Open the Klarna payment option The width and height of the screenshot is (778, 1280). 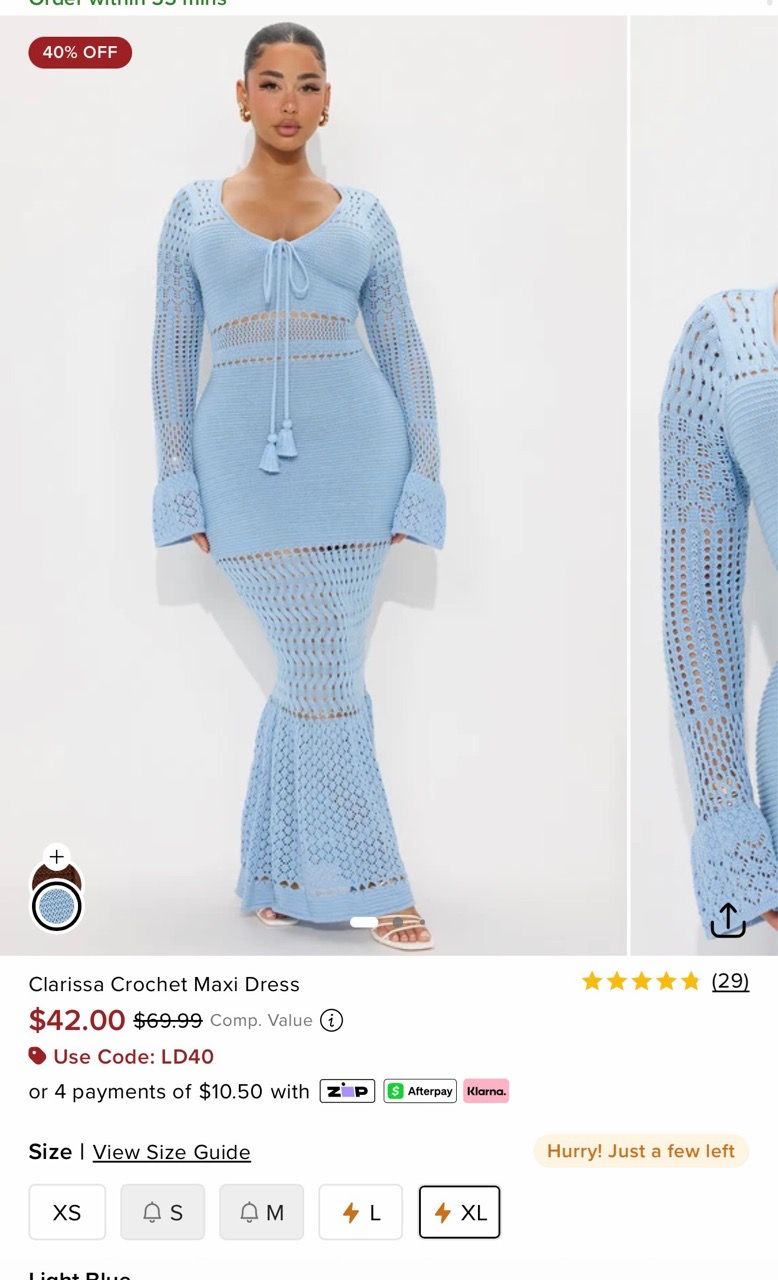[x=486, y=1091]
